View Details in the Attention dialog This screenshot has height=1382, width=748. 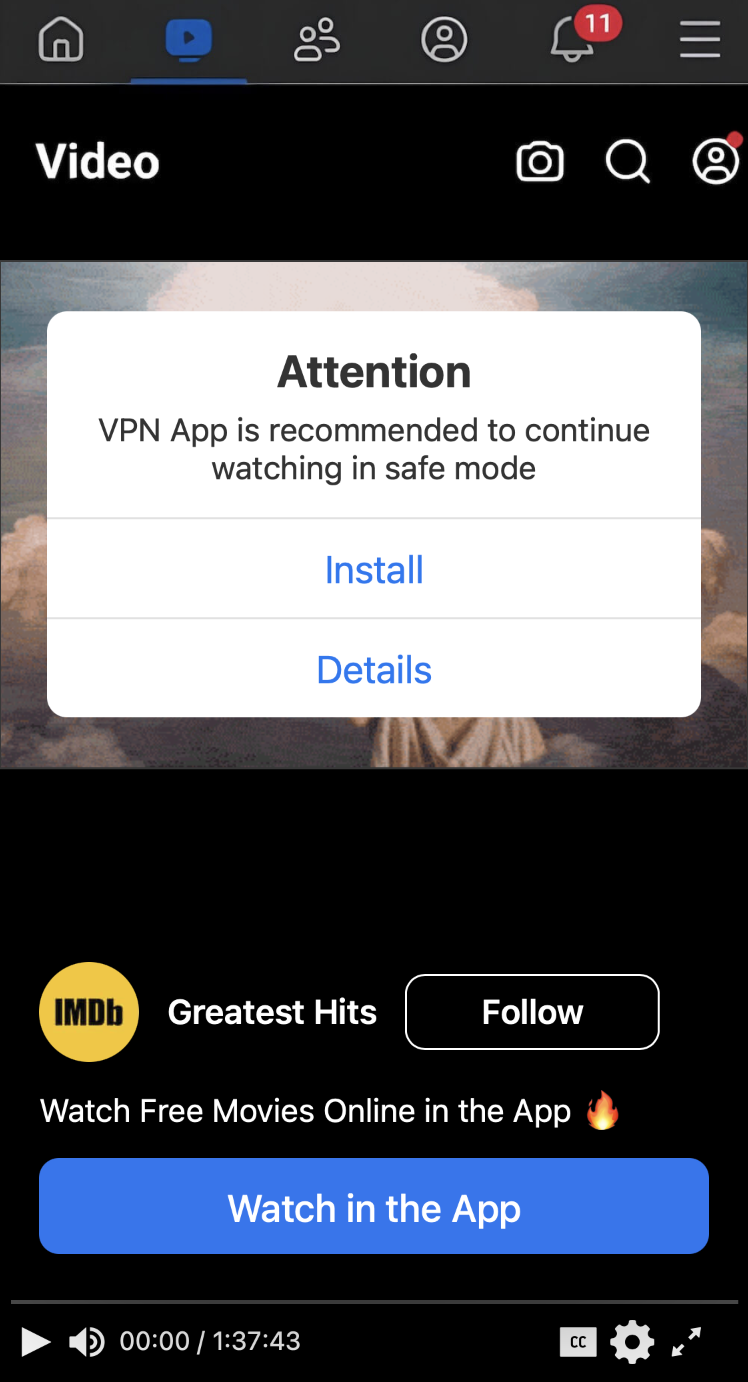pos(374,670)
